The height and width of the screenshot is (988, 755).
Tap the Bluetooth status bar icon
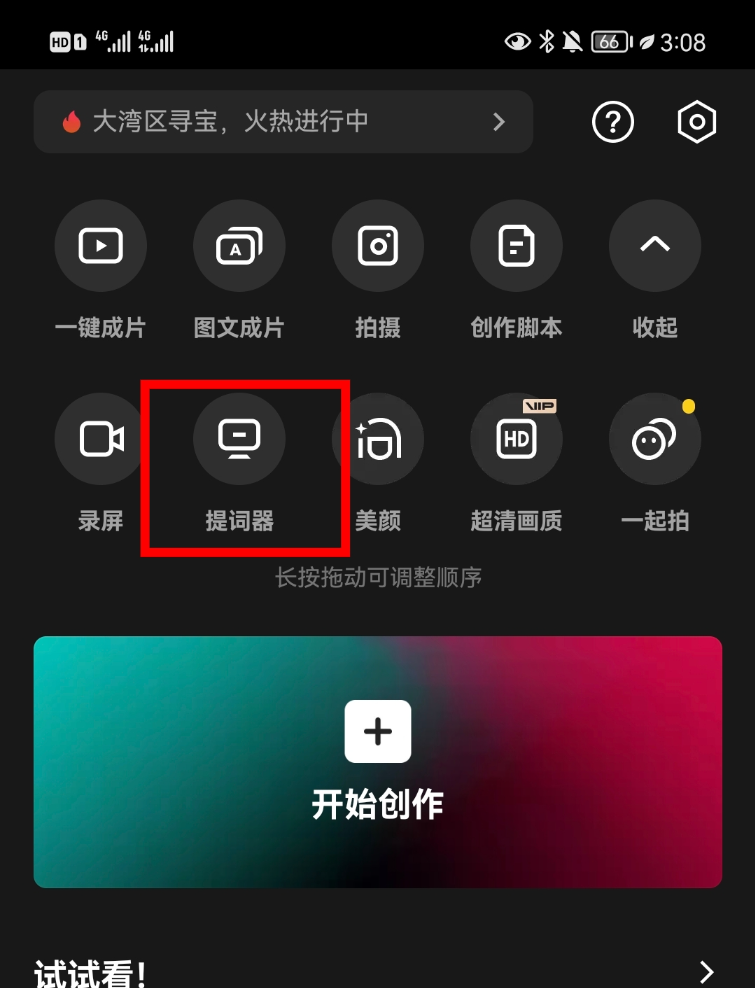coord(545,41)
